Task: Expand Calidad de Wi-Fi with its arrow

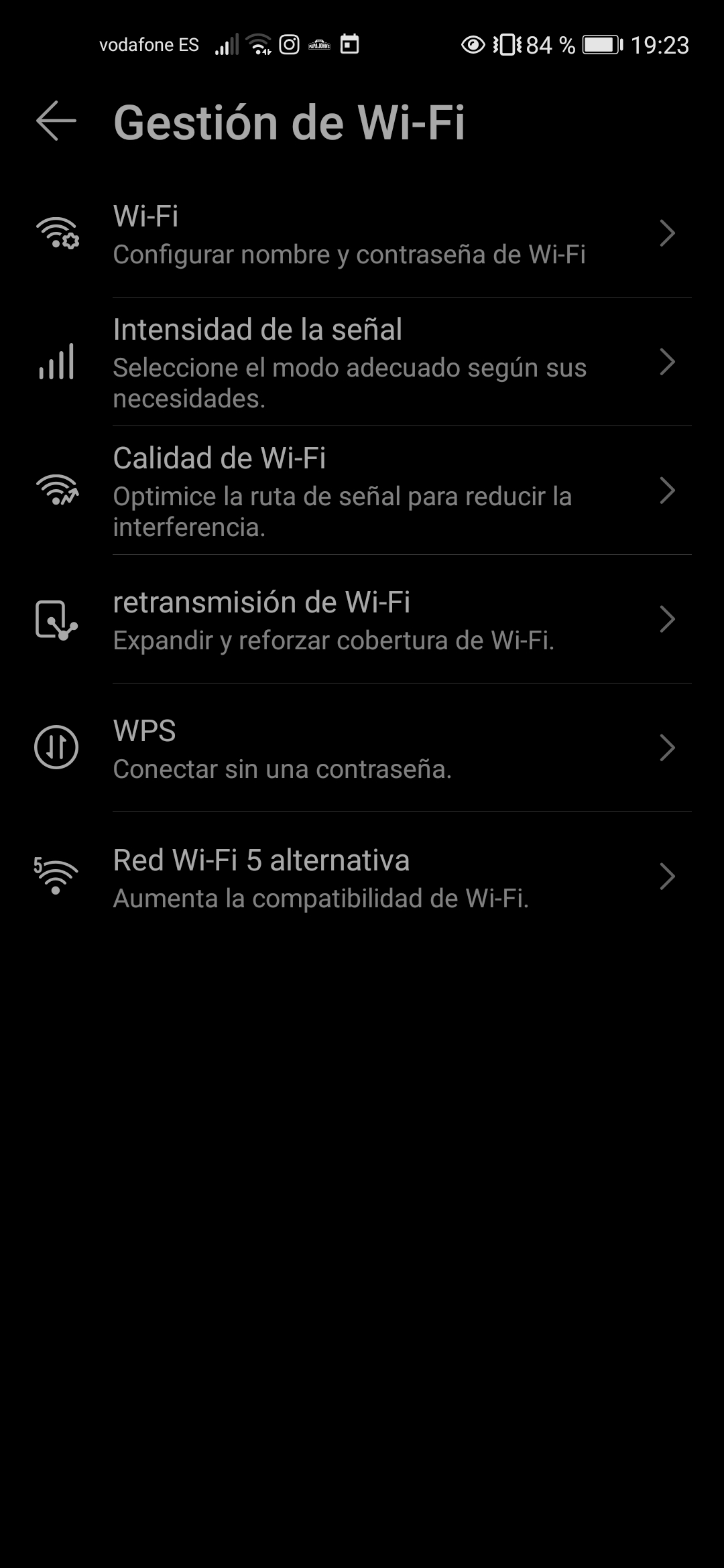Action: coord(668,491)
